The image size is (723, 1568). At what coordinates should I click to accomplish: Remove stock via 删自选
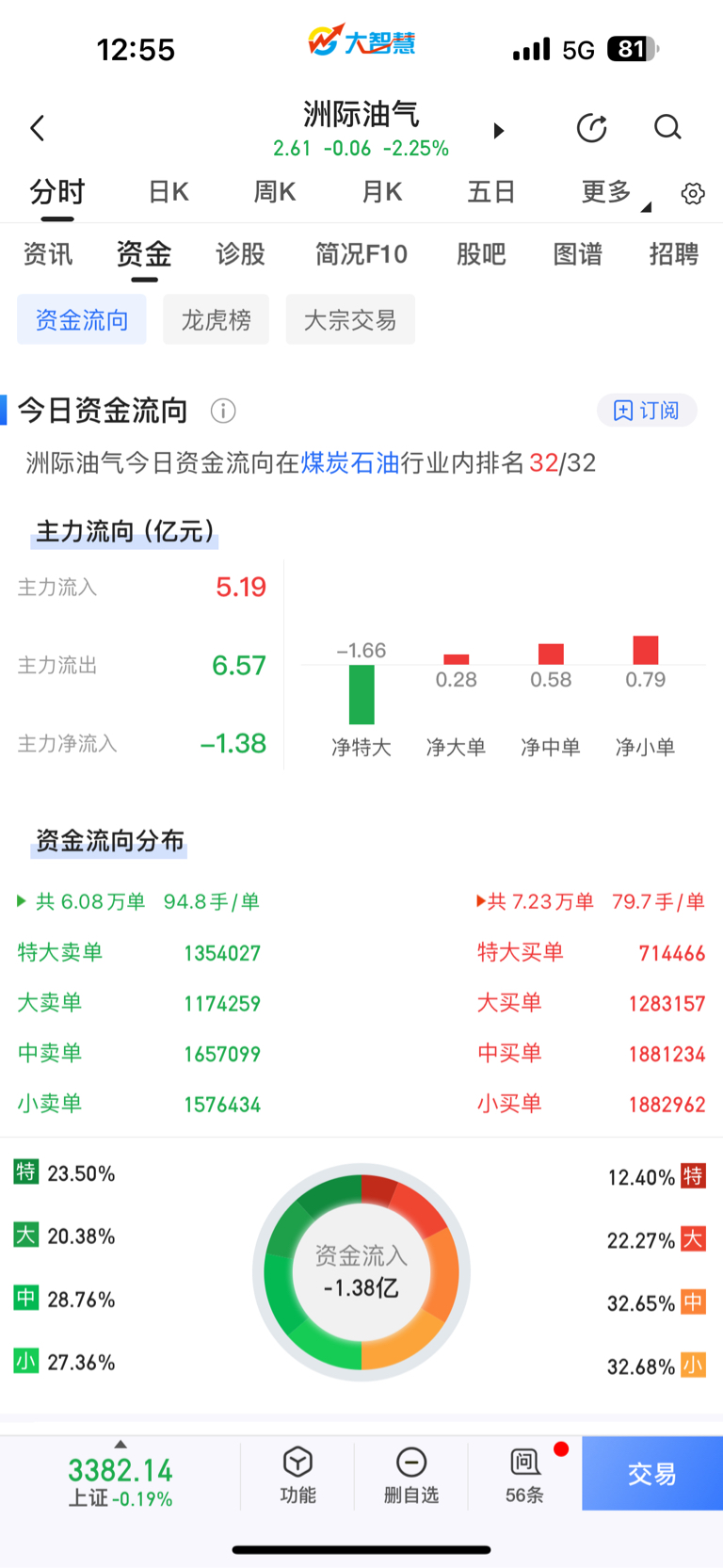click(411, 1475)
